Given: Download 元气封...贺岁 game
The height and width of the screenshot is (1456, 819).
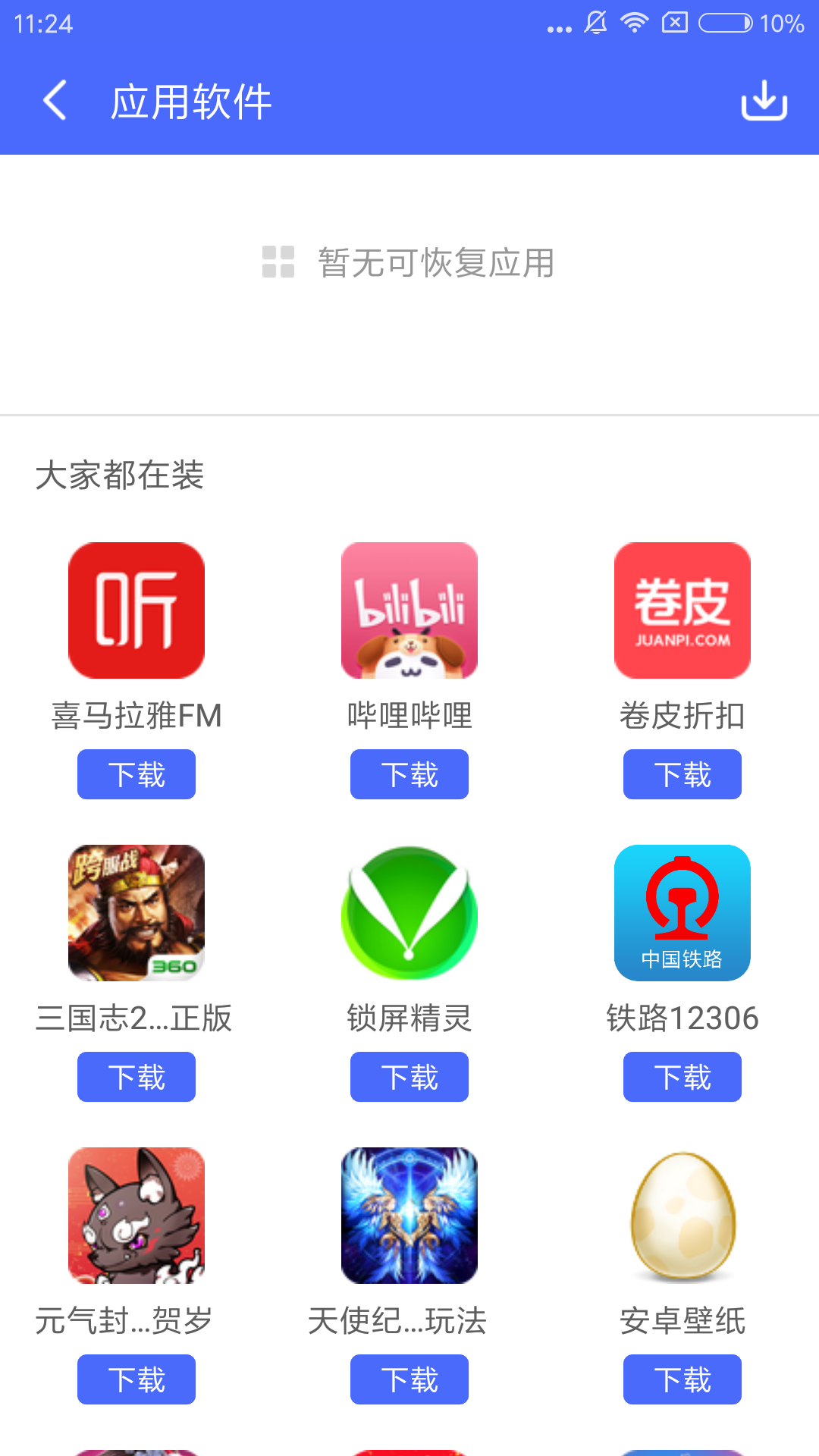Looking at the screenshot, I should pyautogui.click(x=136, y=1379).
